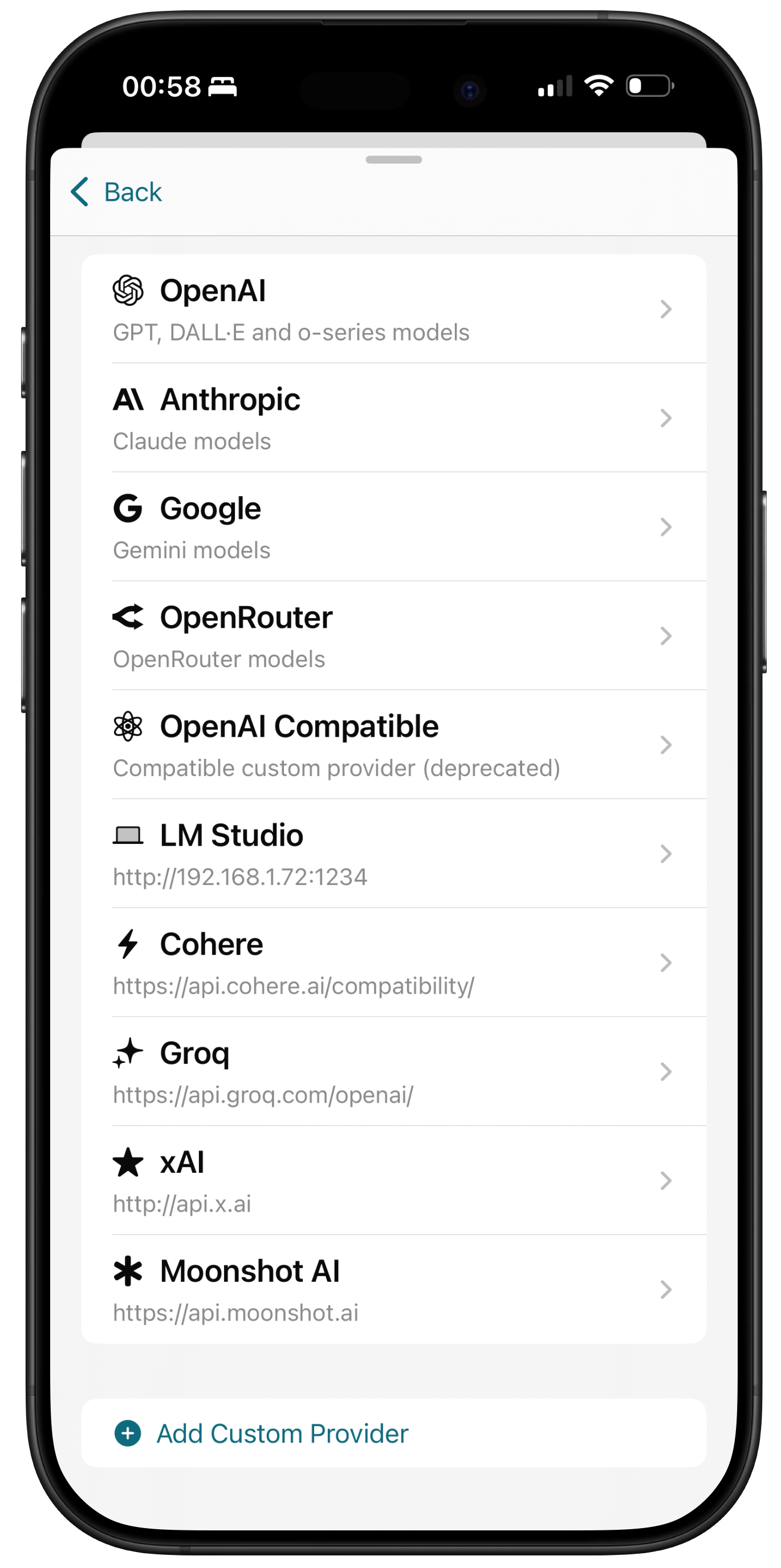This screenshot has width=781, height=1568.
Task: Go back to the previous screen
Action: pyautogui.click(x=116, y=192)
